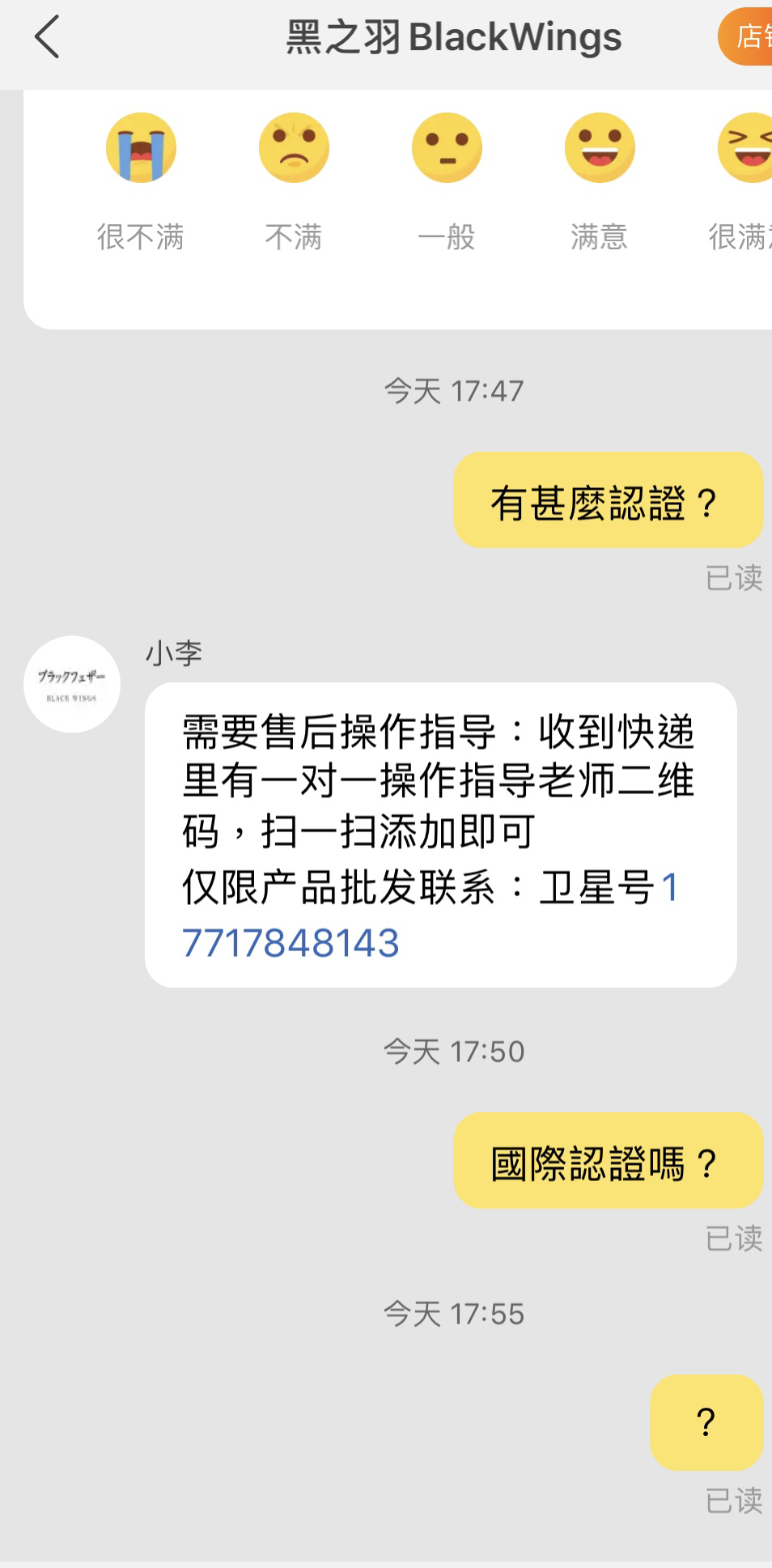Open the orange store button in header
Screen dimensions: 772x1568
point(745,36)
